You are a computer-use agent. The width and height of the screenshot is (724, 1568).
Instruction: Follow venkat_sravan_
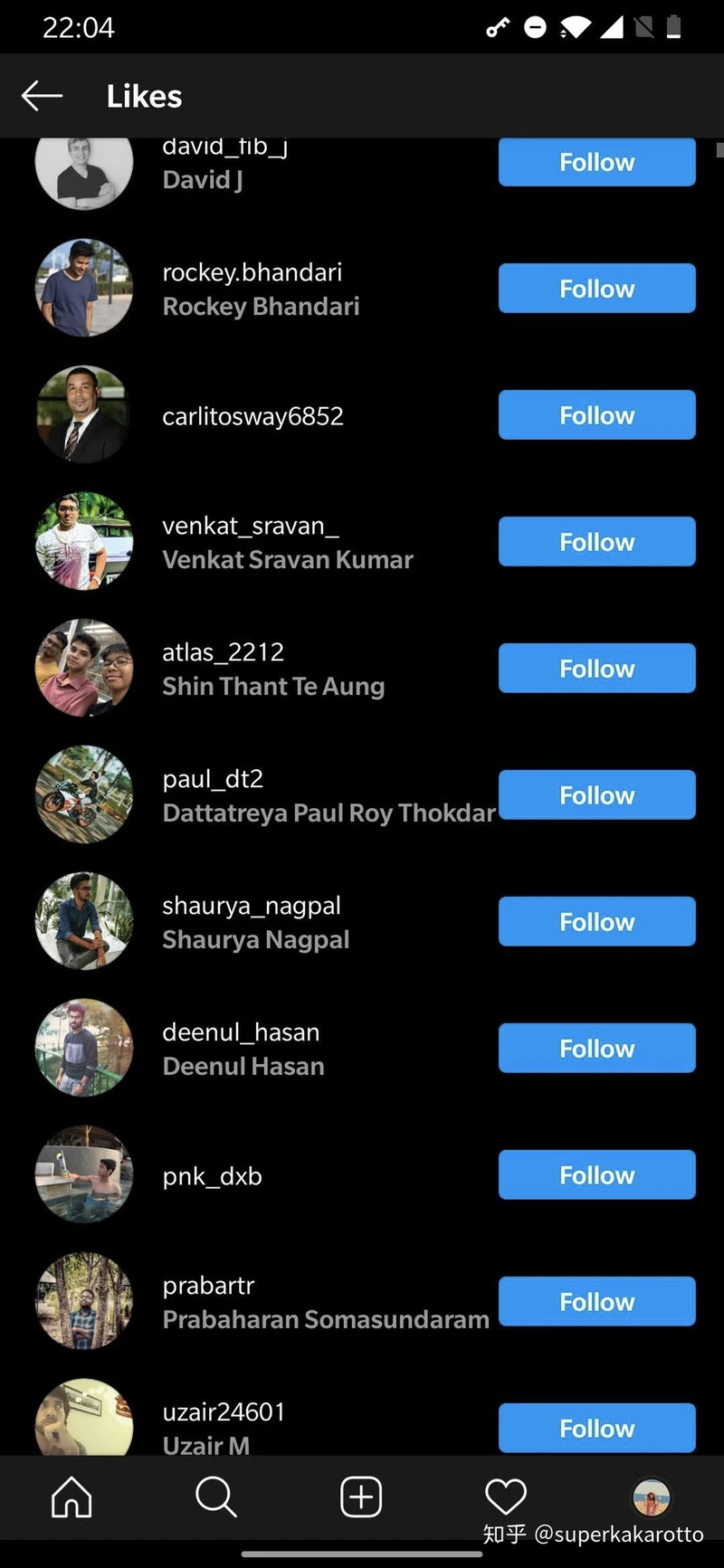(x=596, y=542)
